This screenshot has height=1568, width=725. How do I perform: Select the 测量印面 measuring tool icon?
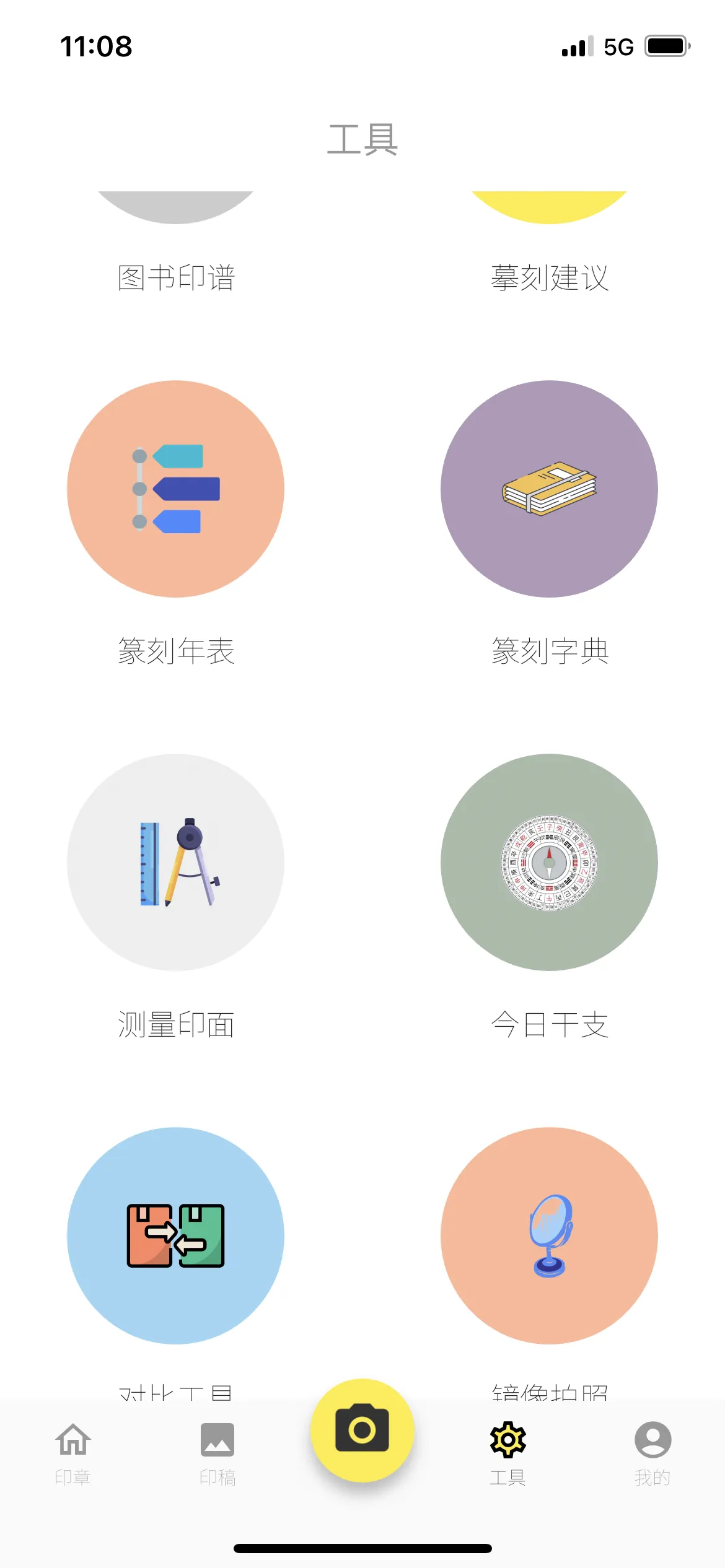175,863
